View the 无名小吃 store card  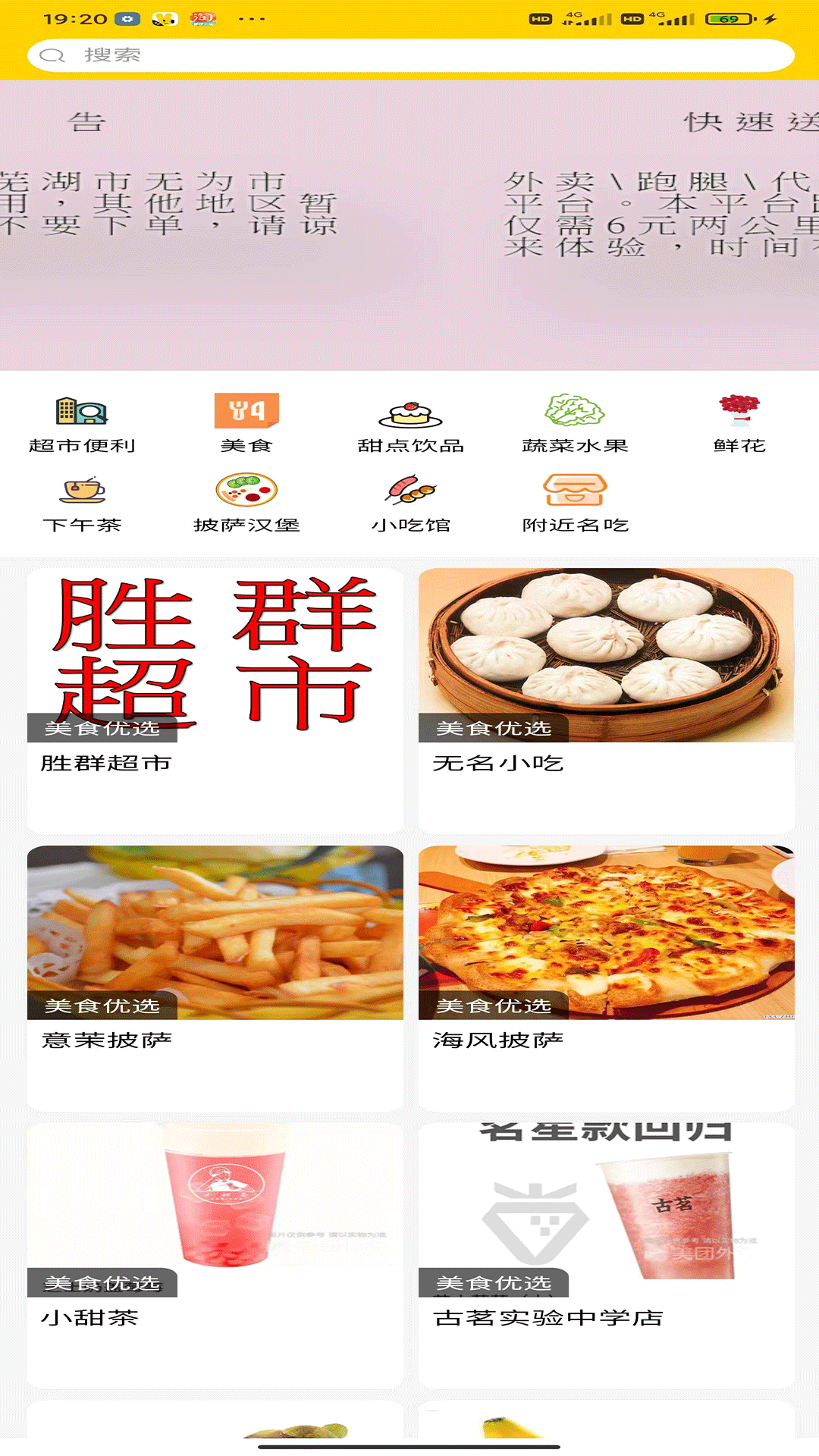[607, 699]
